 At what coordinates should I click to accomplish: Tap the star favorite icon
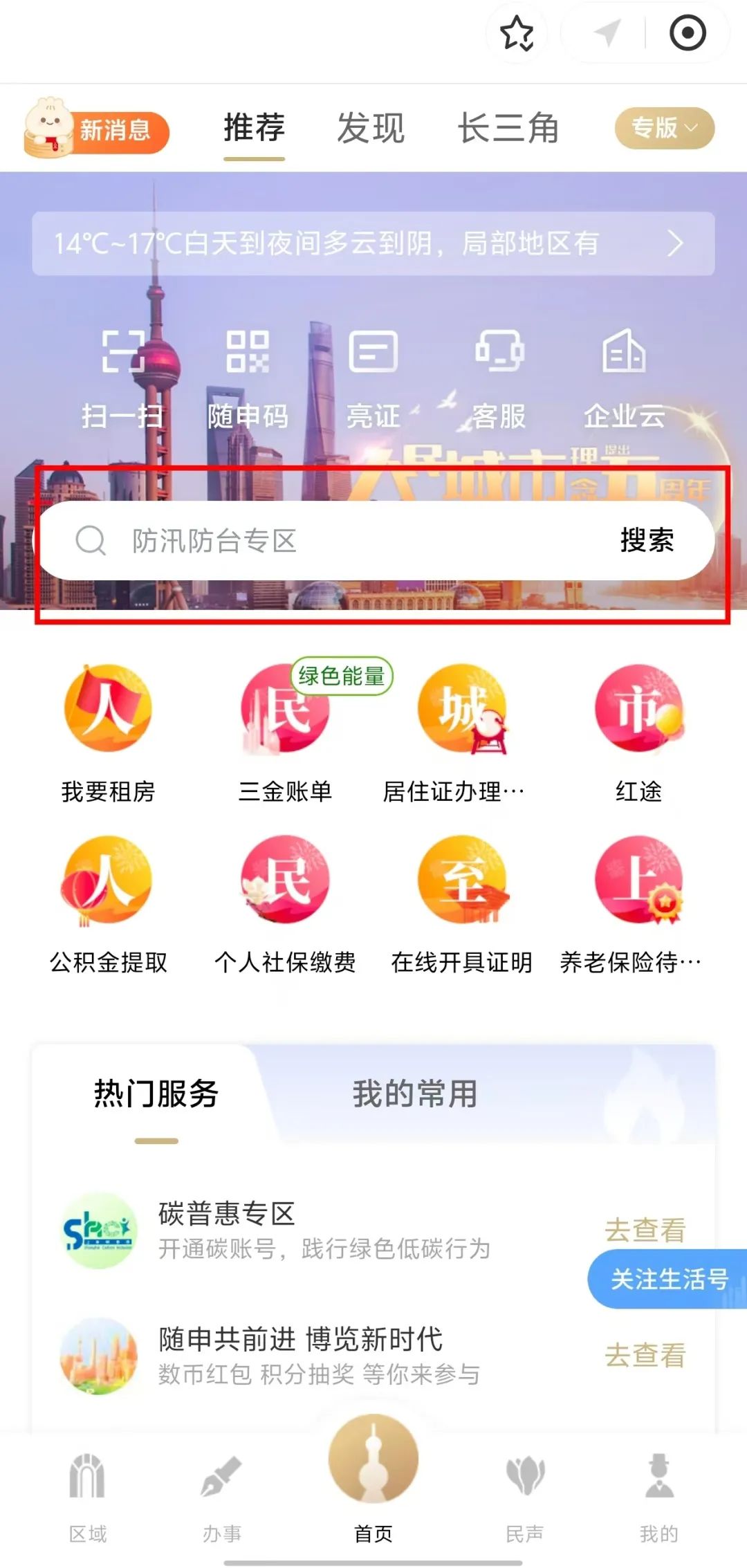coord(517,33)
